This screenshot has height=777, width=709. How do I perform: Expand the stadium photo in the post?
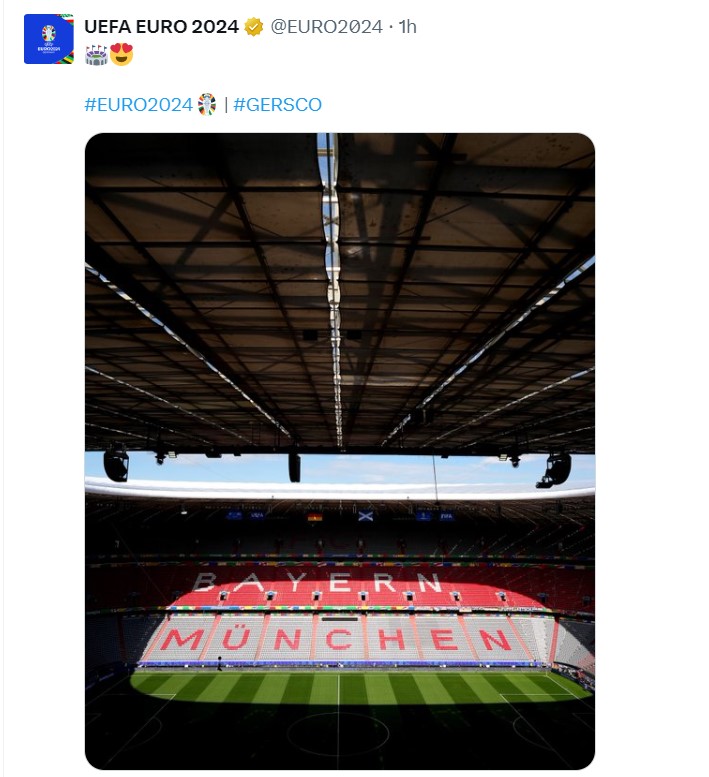pyautogui.click(x=340, y=450)
